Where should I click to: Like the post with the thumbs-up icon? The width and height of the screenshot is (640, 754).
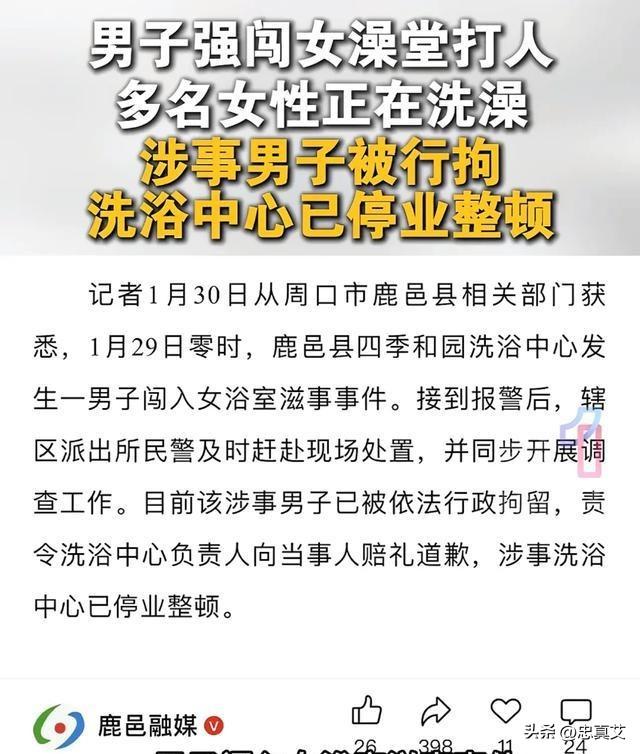[x=367, y=711]
